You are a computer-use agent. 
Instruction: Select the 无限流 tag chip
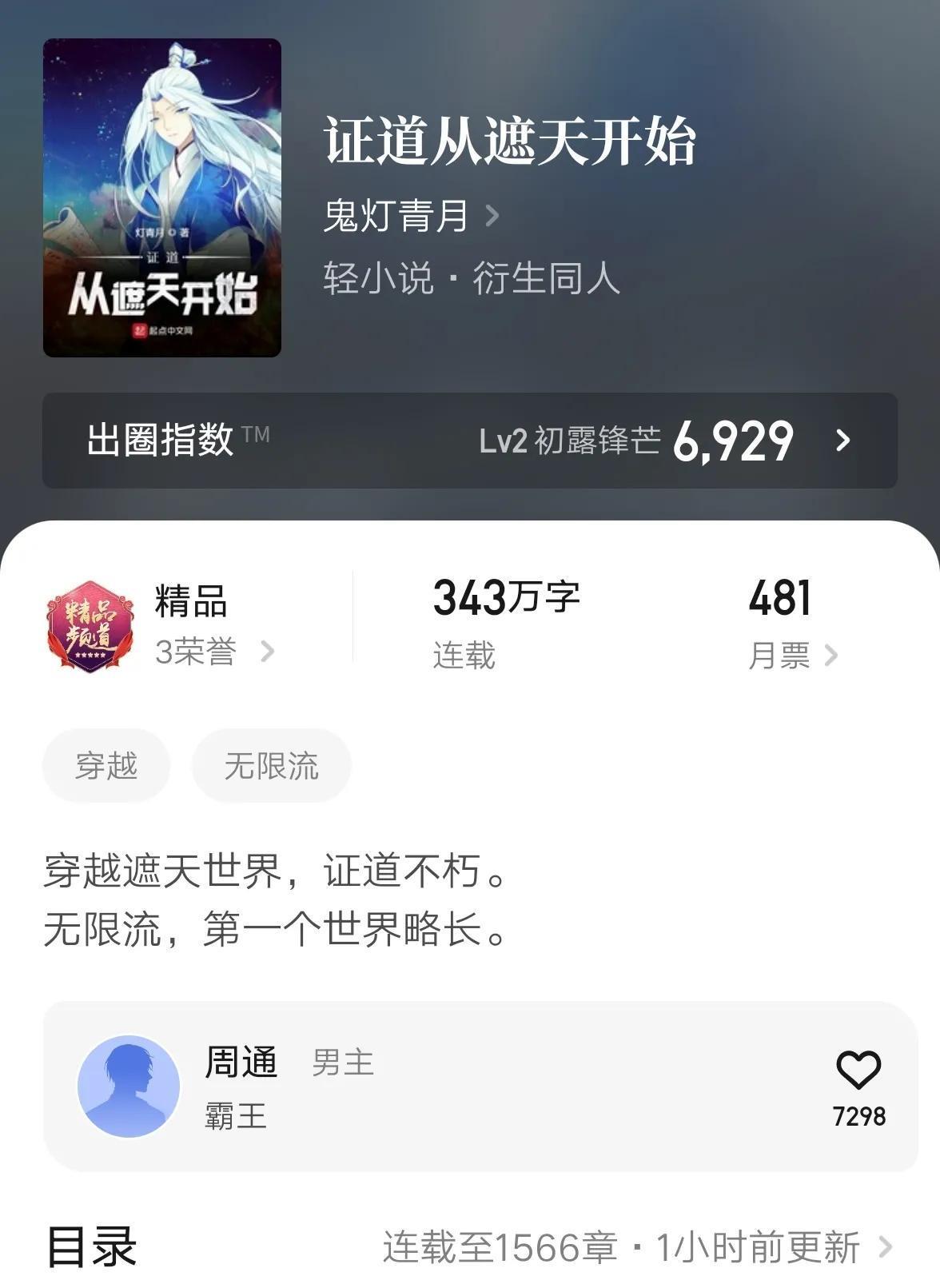coord(271,765)
